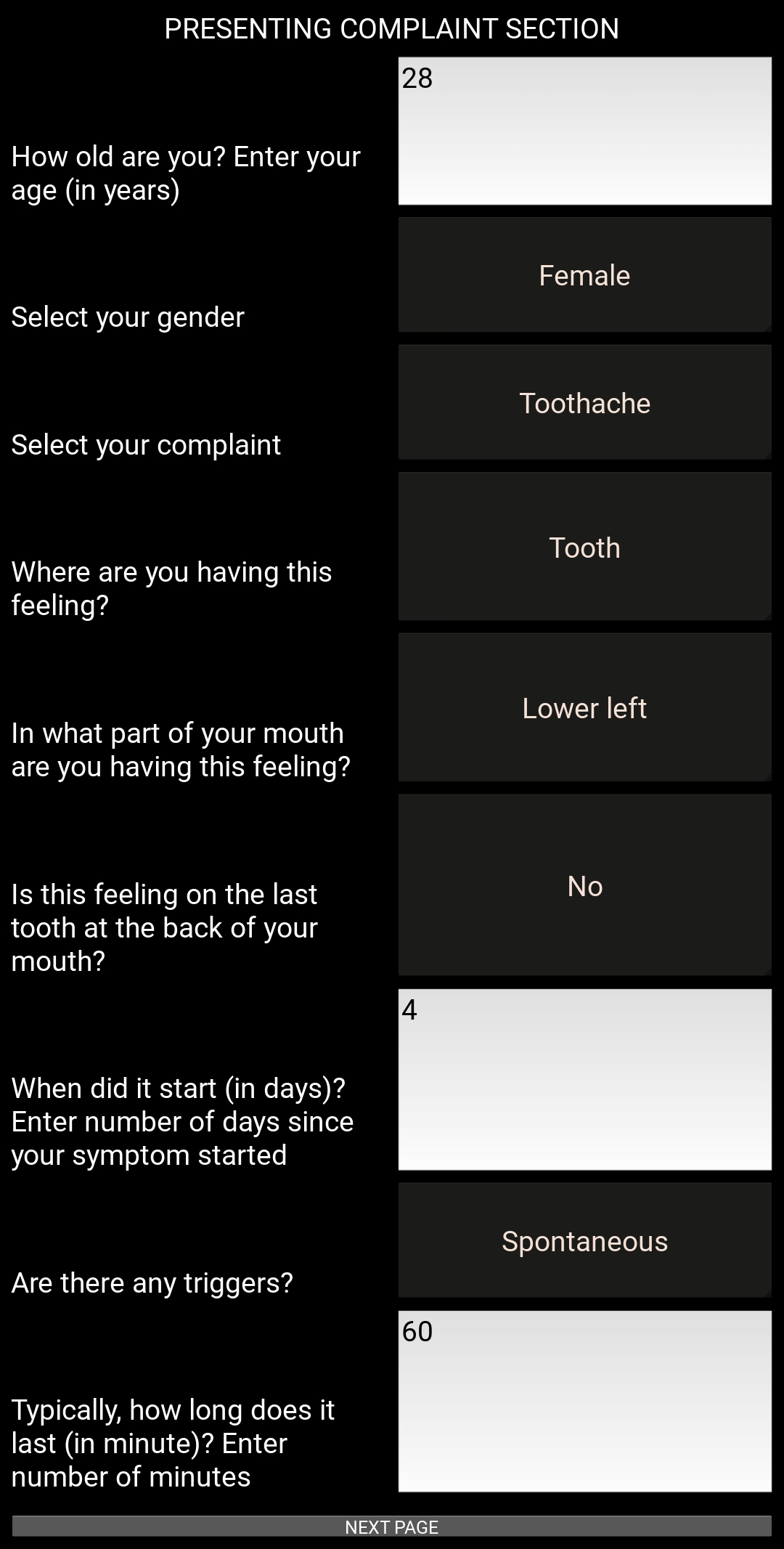This screenshot has width=784, height=1549.
Task: Go to the next page
Action: click(392, 1526)
